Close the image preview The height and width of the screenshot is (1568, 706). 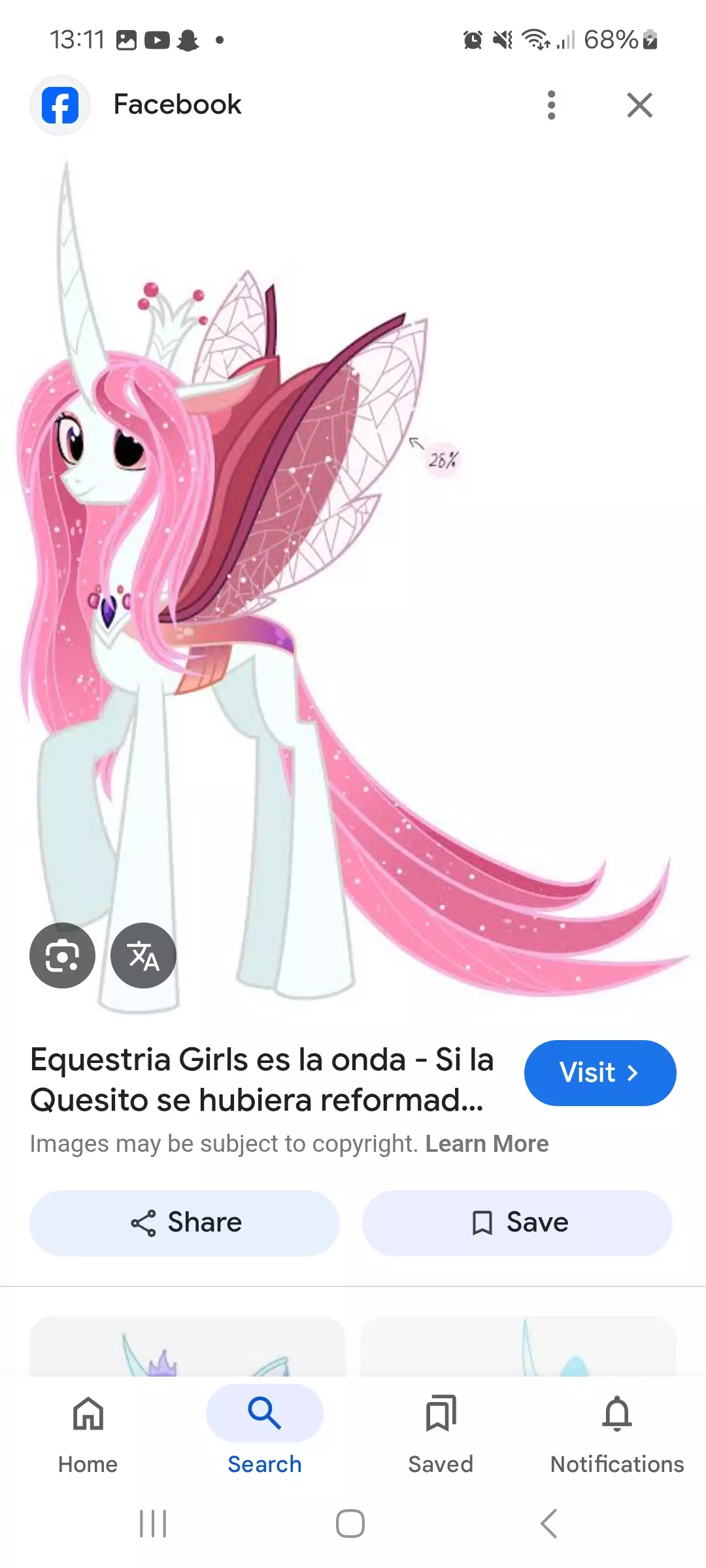[x=639, y=105]
